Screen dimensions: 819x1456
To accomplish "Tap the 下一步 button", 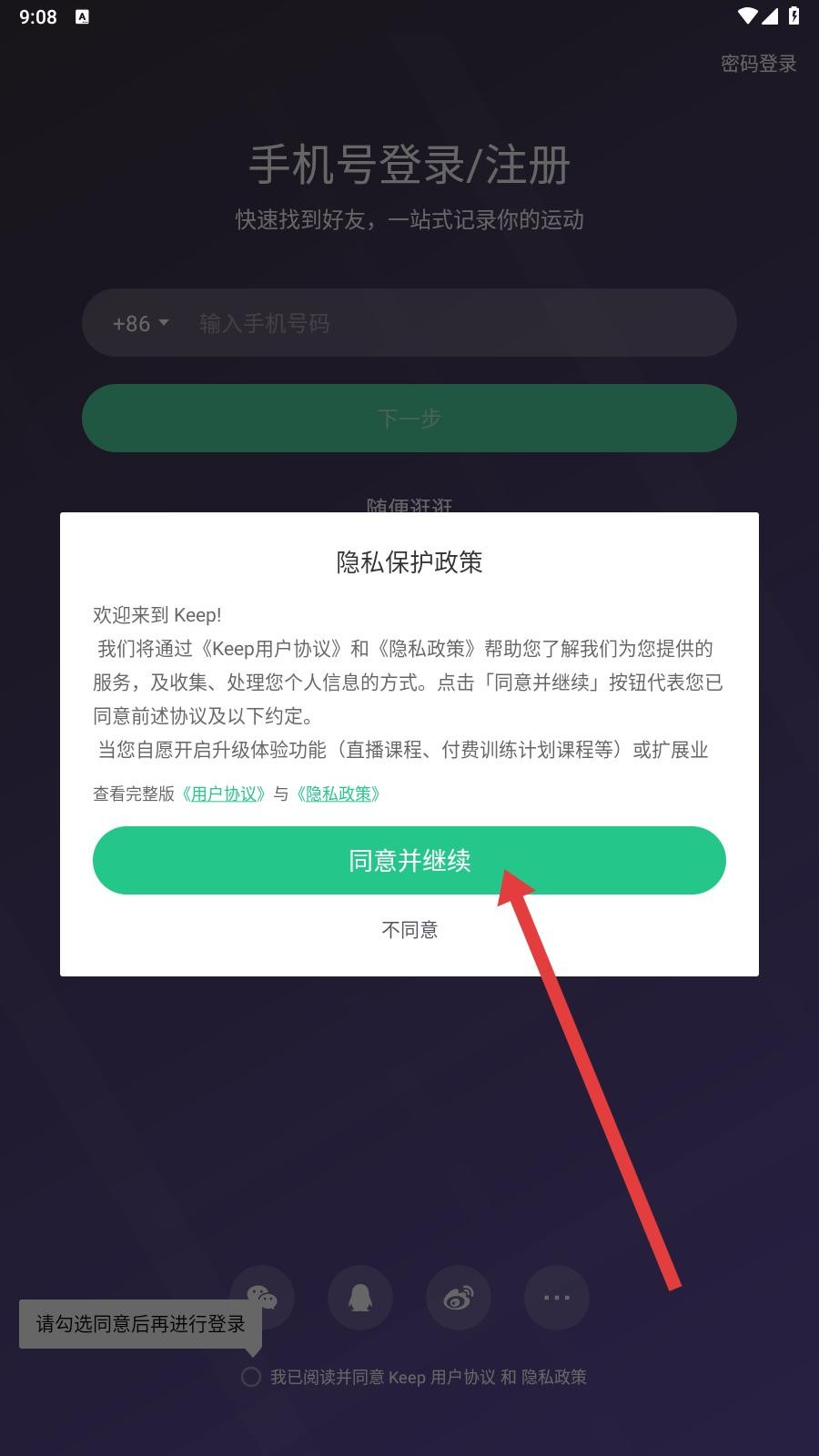I will click(x=409, y=418).
